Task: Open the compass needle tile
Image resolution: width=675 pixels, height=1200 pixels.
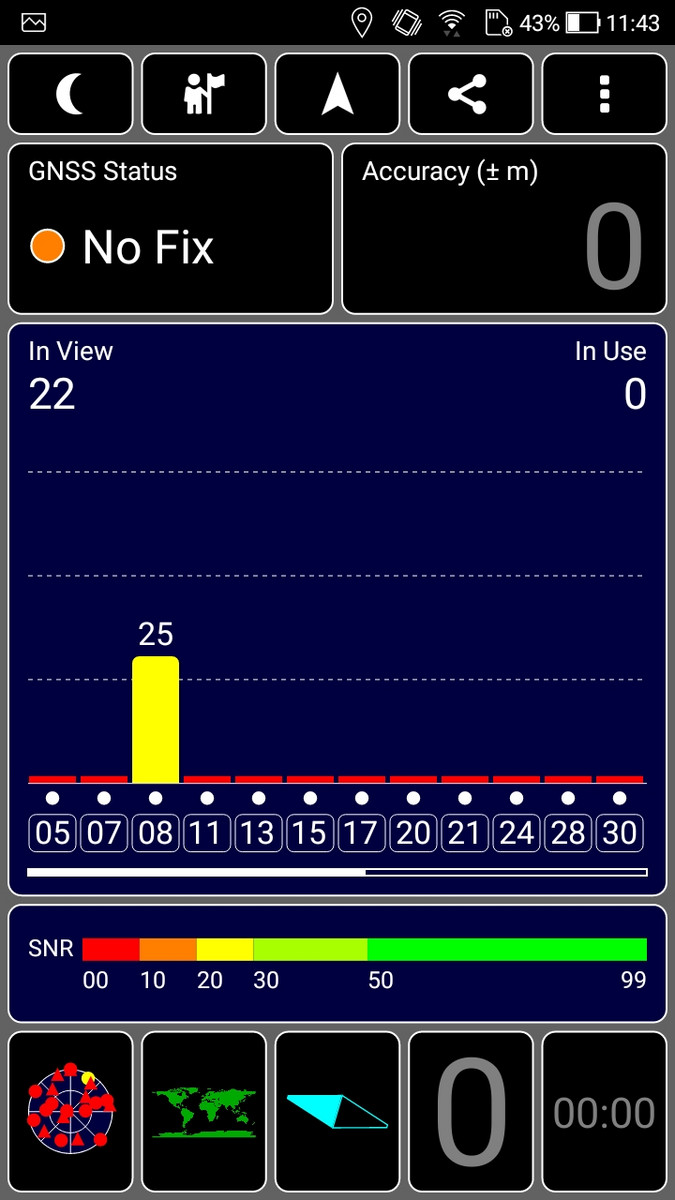Action: point(337,1111)
